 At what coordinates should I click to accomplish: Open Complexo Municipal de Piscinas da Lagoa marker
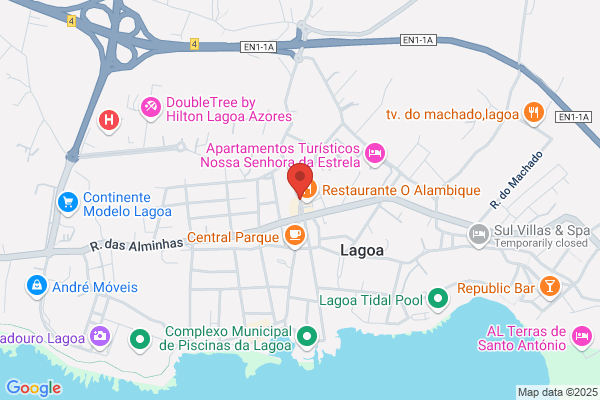coord(307,338)
